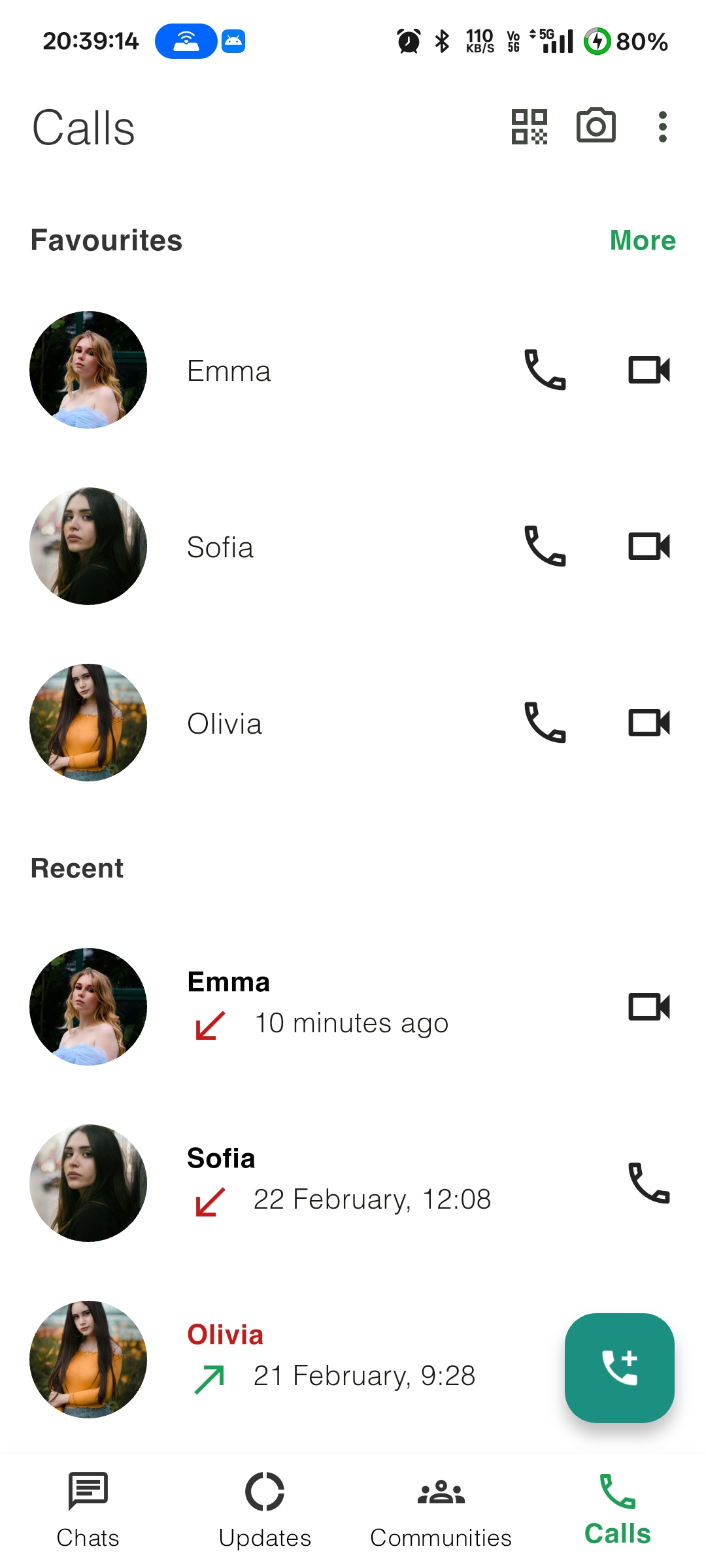Viewport: 706px width, 1568px height.
Task: Switch to the Chats tab
Action: tap(88, 1509)
